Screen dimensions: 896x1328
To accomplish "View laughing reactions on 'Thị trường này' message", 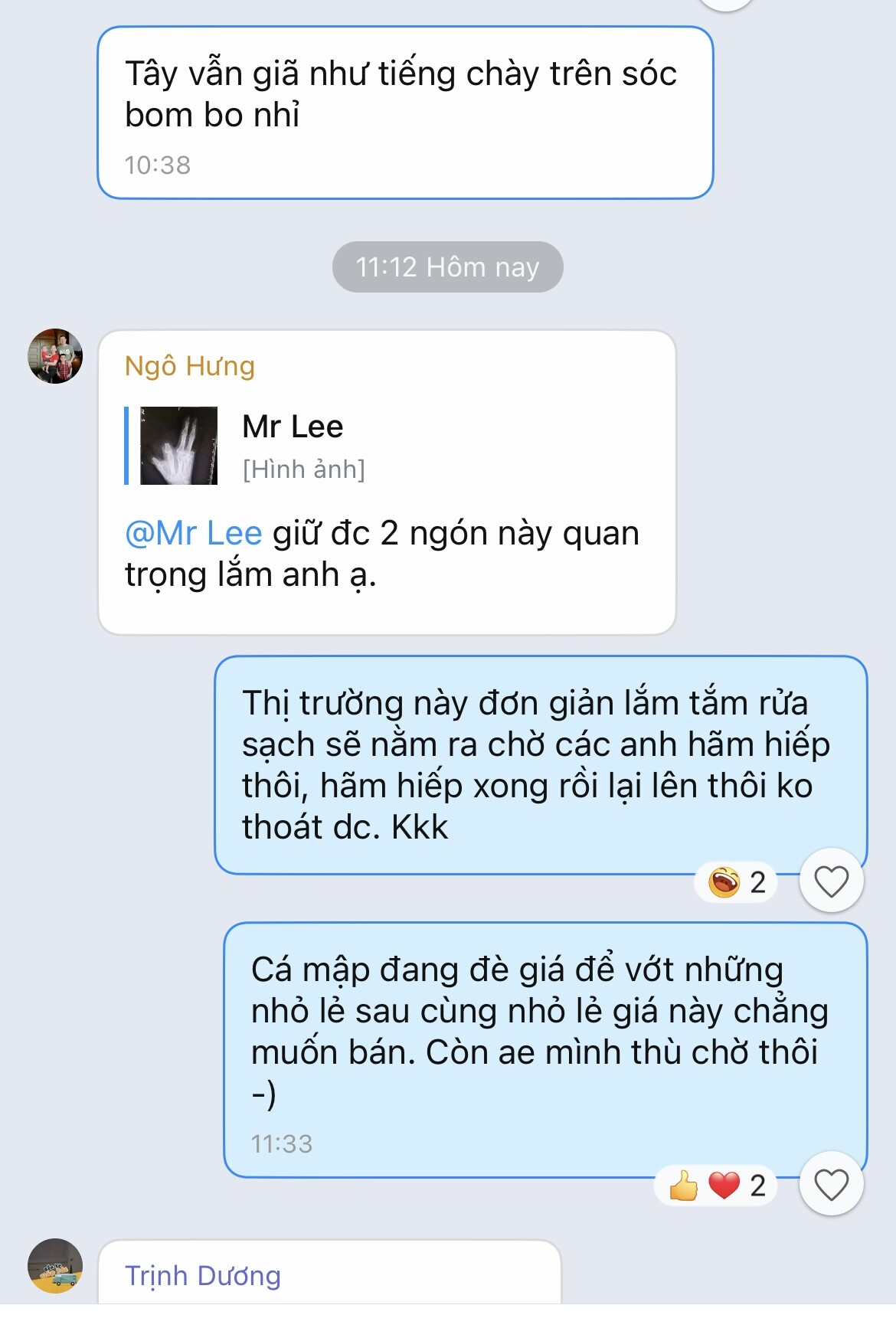I will click(x=737, y=882).
